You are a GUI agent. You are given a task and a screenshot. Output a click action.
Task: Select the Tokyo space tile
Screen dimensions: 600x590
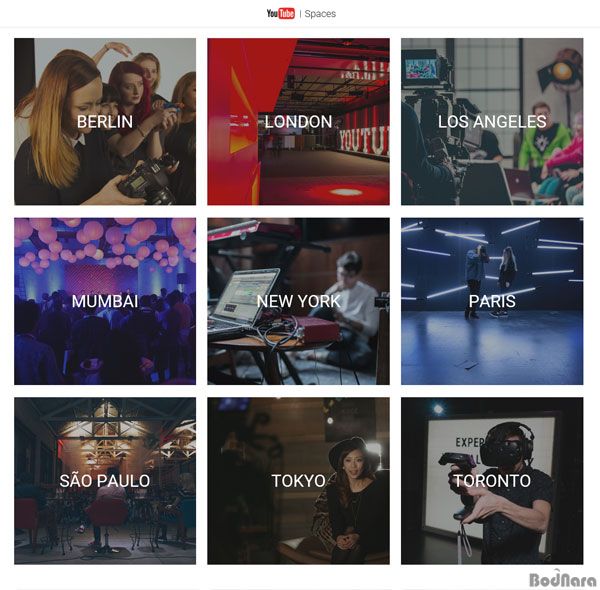[298, 481]
